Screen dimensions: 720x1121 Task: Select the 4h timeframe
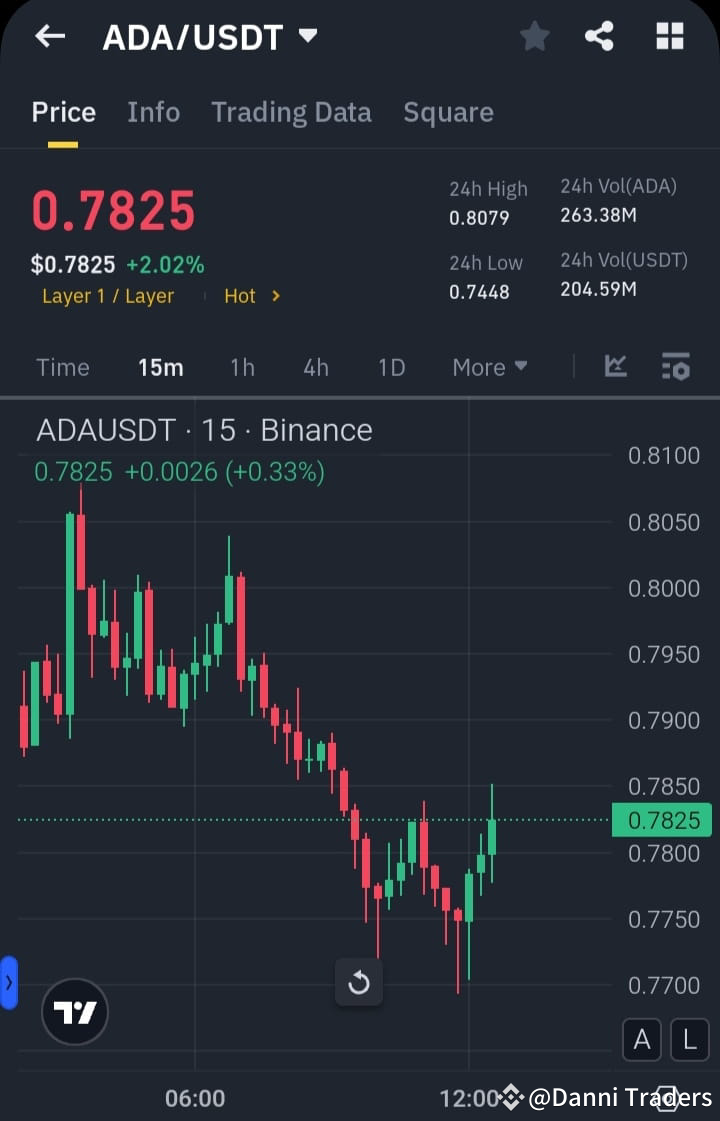click(x=316, y=367)
